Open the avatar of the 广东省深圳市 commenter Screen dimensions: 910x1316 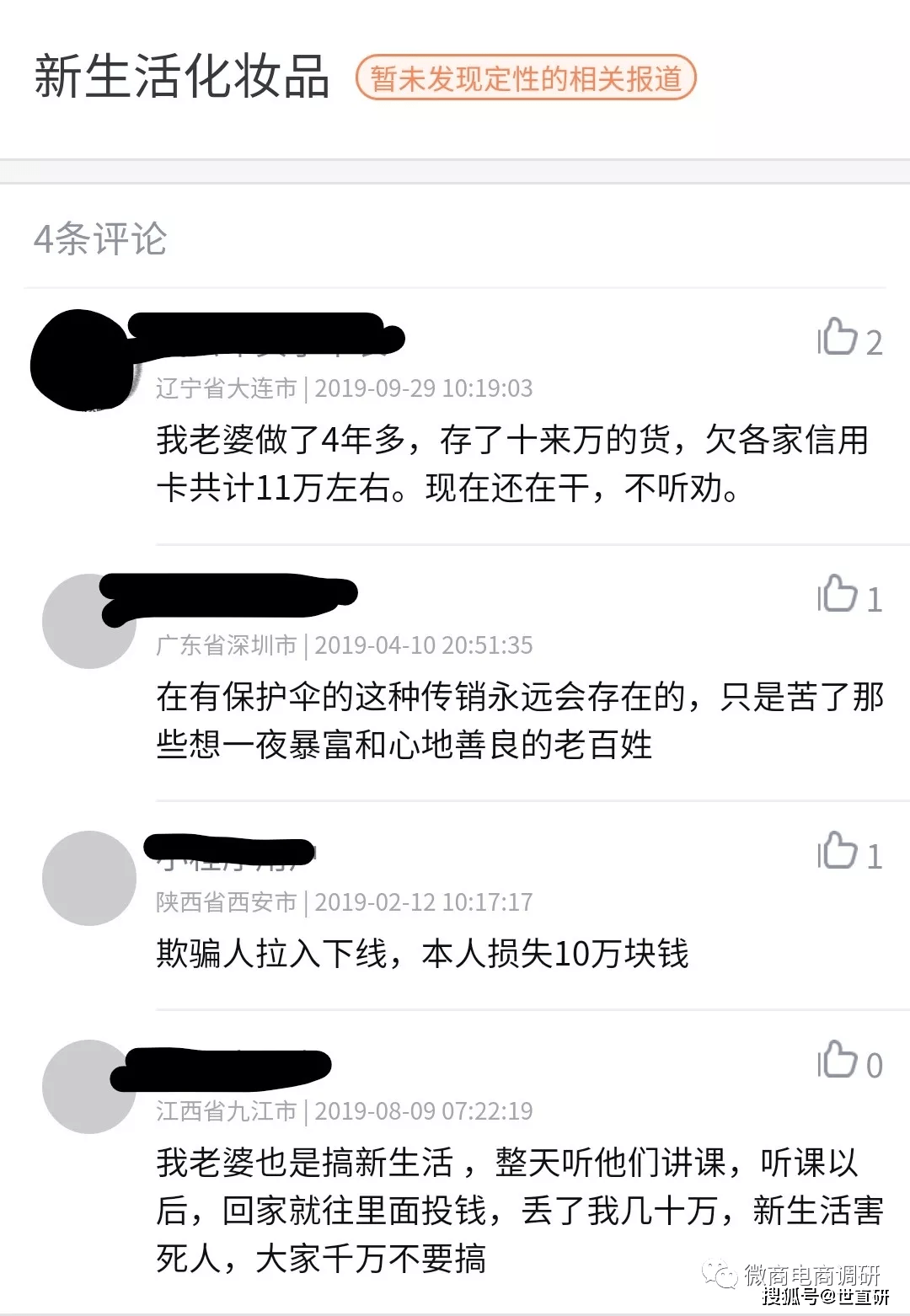(x=88, y=622)
